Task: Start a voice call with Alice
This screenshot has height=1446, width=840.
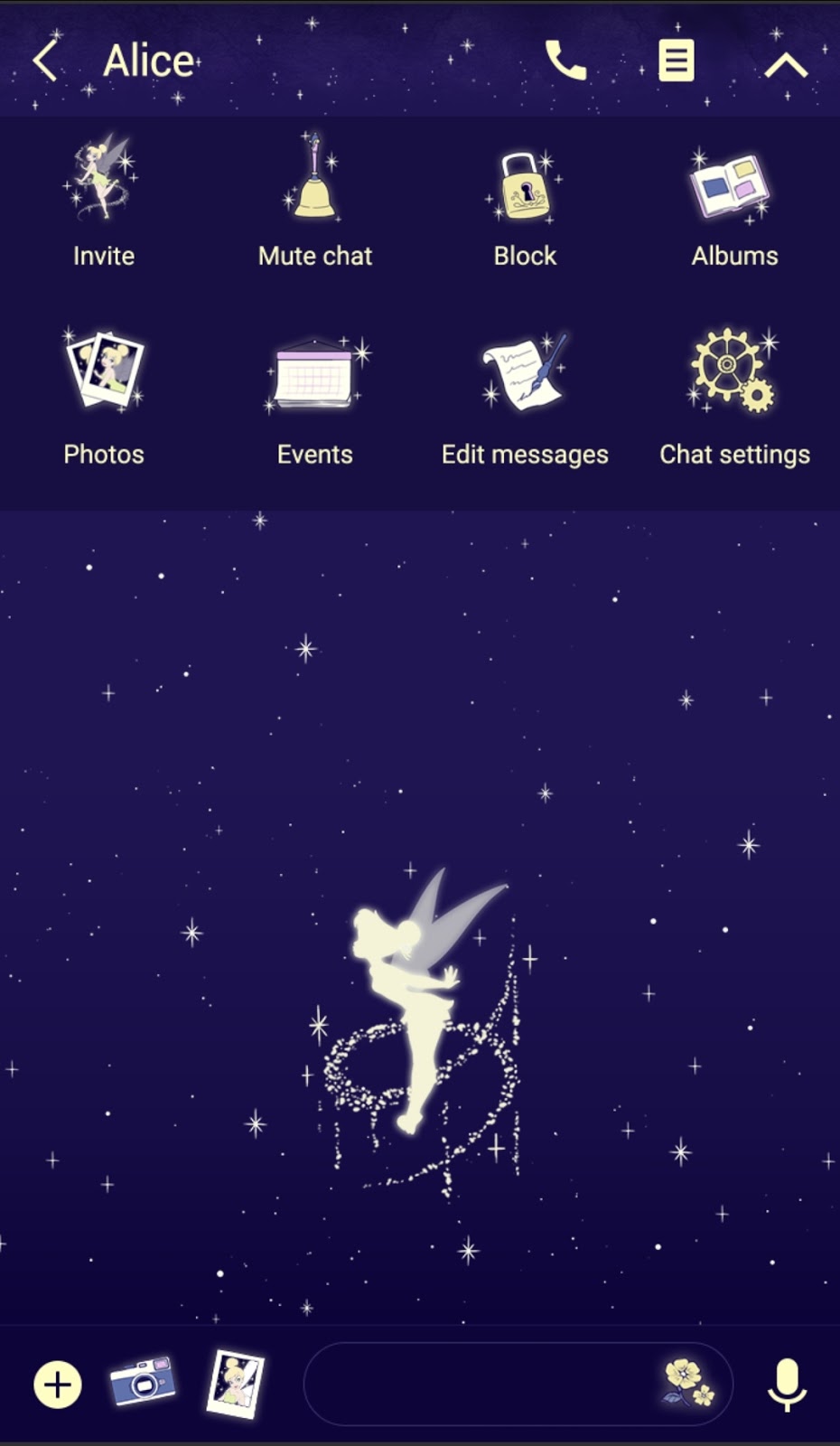Action: click(x=566, y=61)
